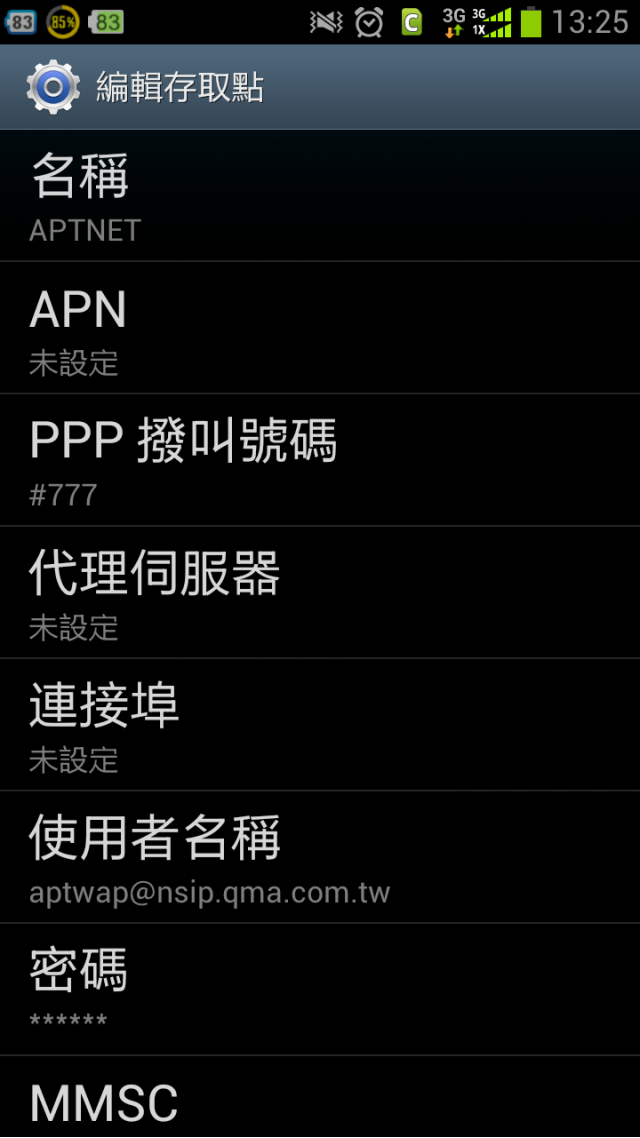Change the 密碼 password
640x1138 pixels.
pyautogui.click(x=320, y=989)
